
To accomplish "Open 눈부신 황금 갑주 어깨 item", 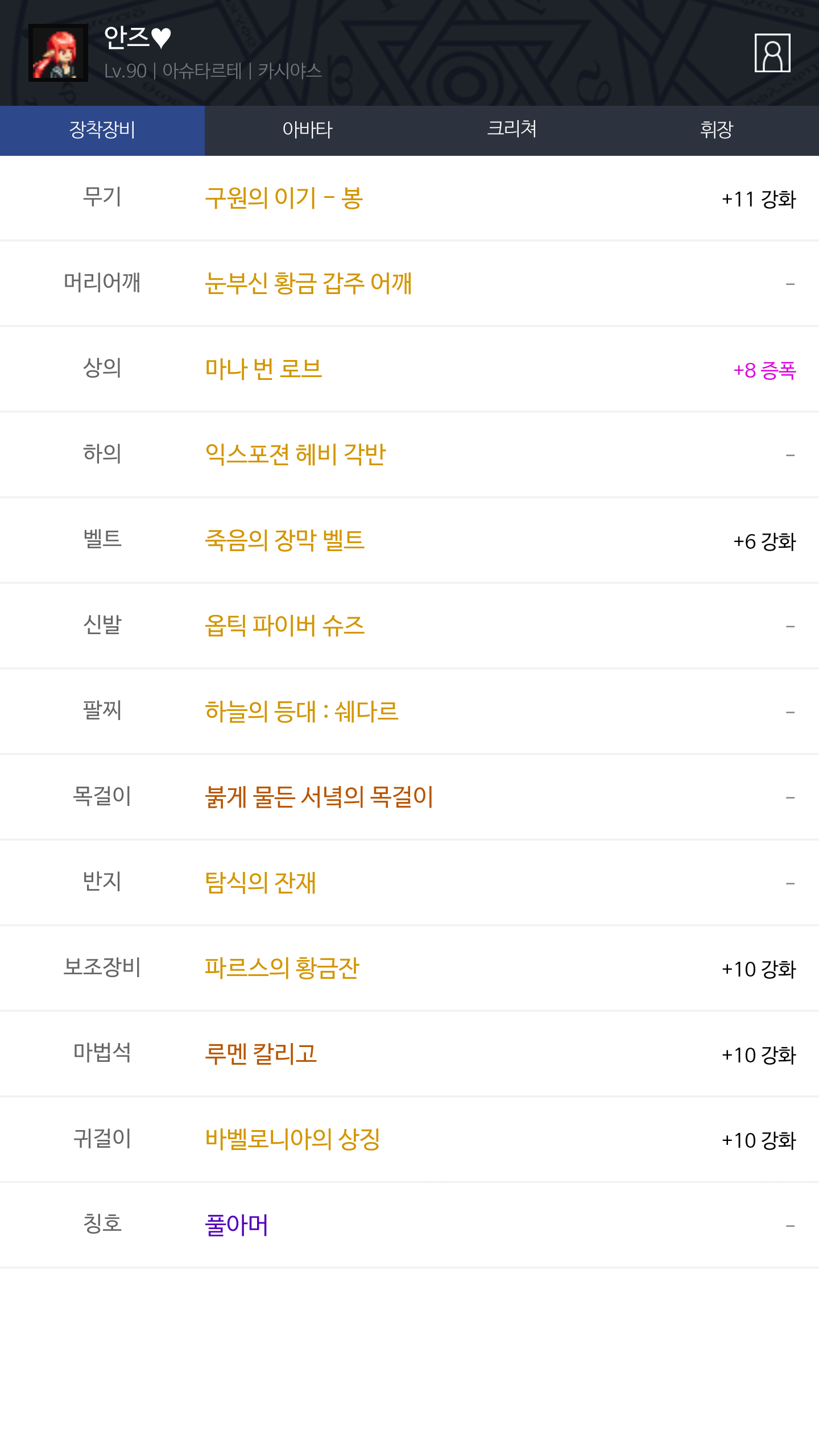I will [x=308, y=283].
